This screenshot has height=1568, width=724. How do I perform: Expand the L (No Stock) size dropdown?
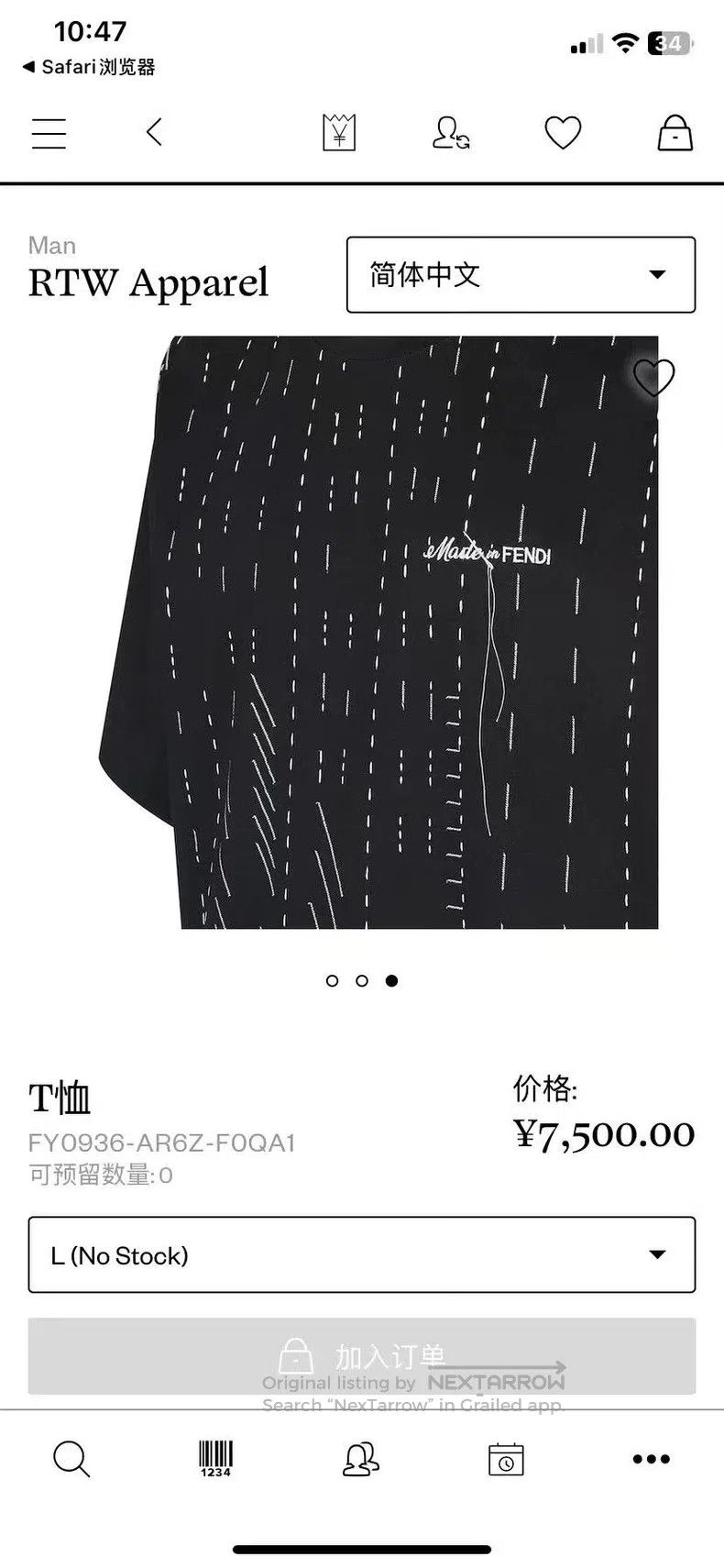[362, 1254]
